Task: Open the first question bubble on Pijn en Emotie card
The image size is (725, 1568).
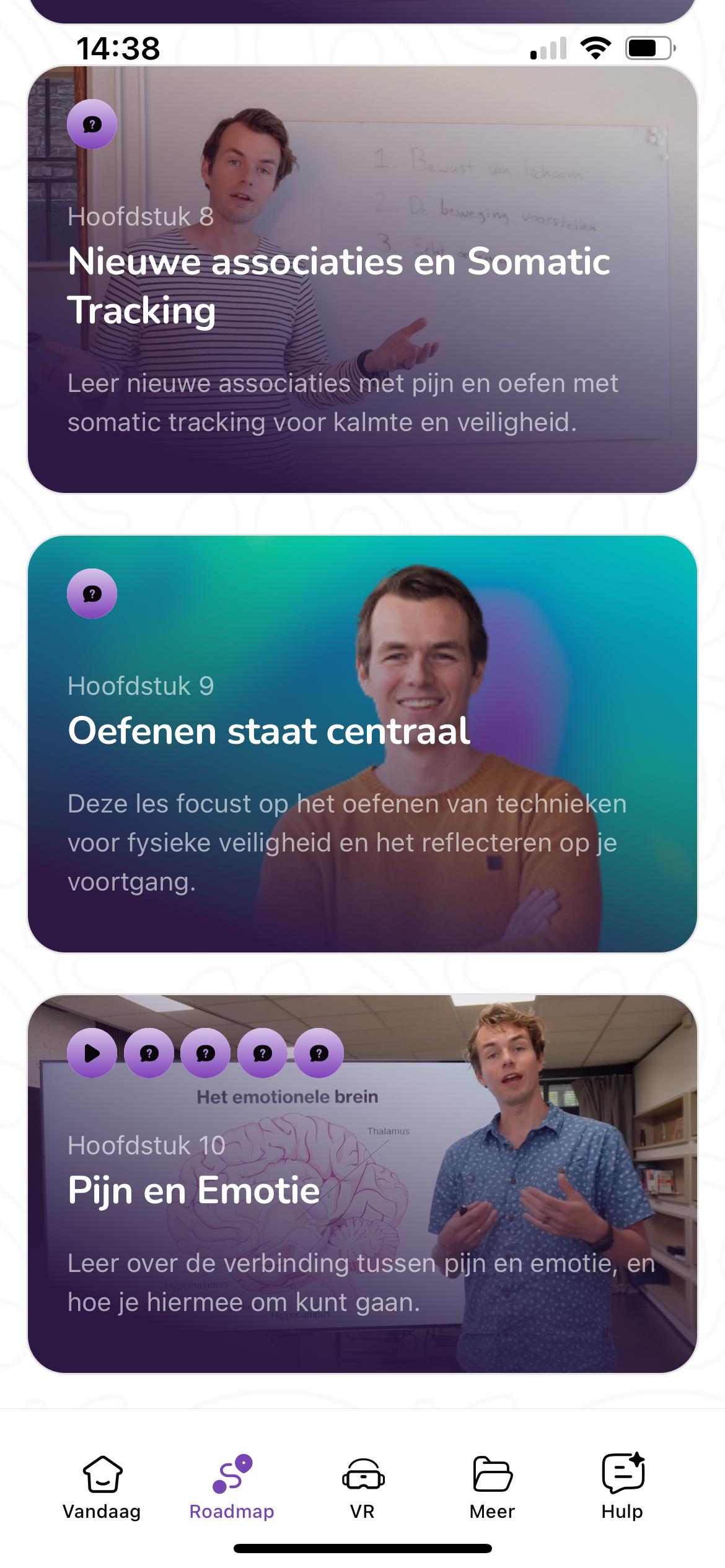Action: point(148,1052)
